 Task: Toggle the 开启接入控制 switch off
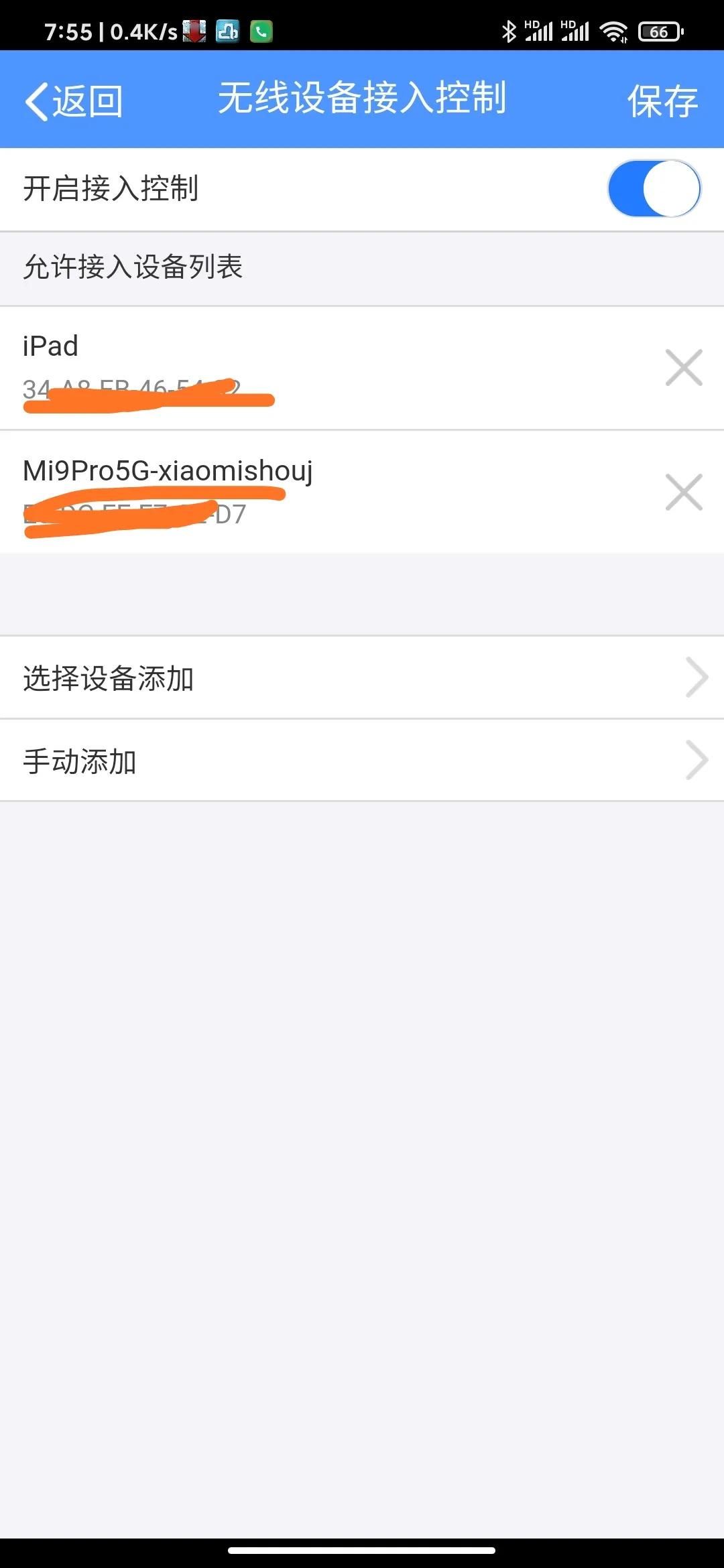pos(654,189)
